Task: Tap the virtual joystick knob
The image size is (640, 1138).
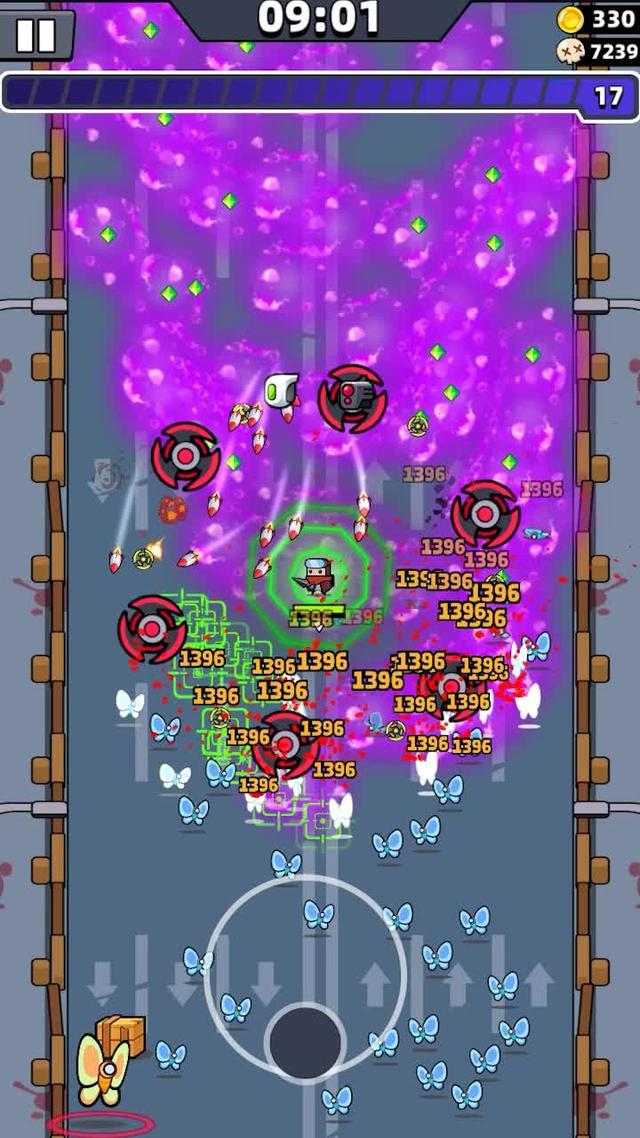Action: [305, 1042]
